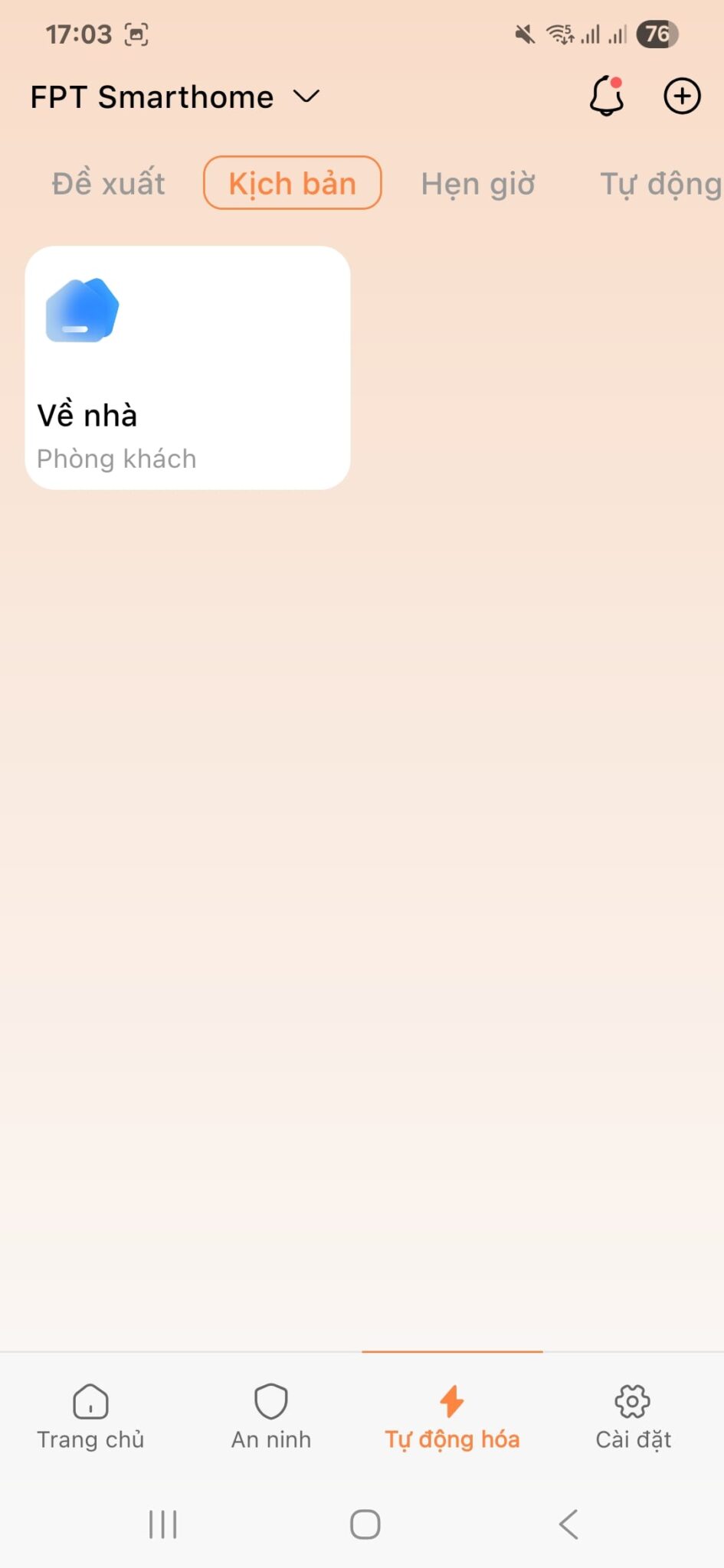
Task: Open the Cài đặt gear icon
Action: (632, 1401)
